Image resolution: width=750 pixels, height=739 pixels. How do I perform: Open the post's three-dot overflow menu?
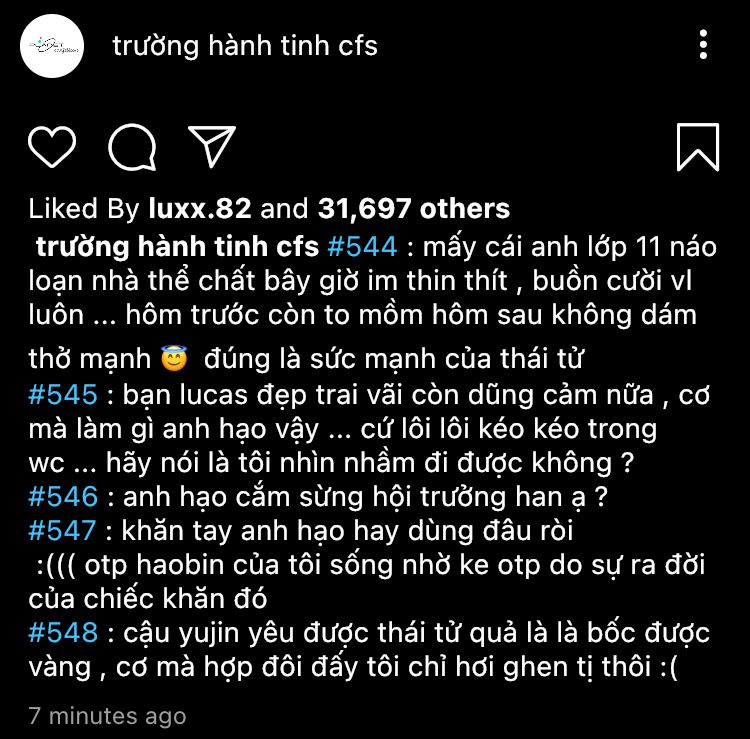pos(703,44)
